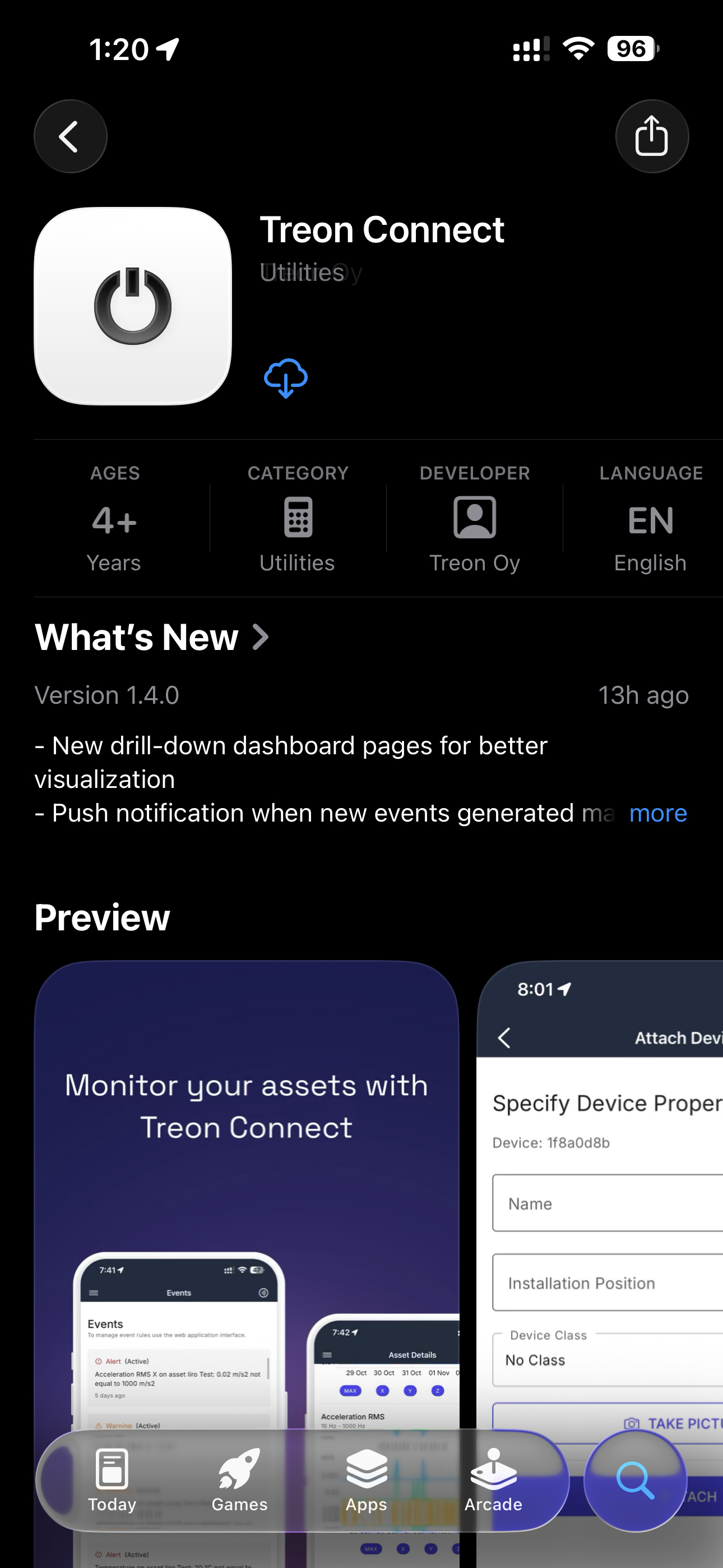Viewport: 723px width, 1568px height.
Task: Expand release notes with more
Action: coord(657,813)
